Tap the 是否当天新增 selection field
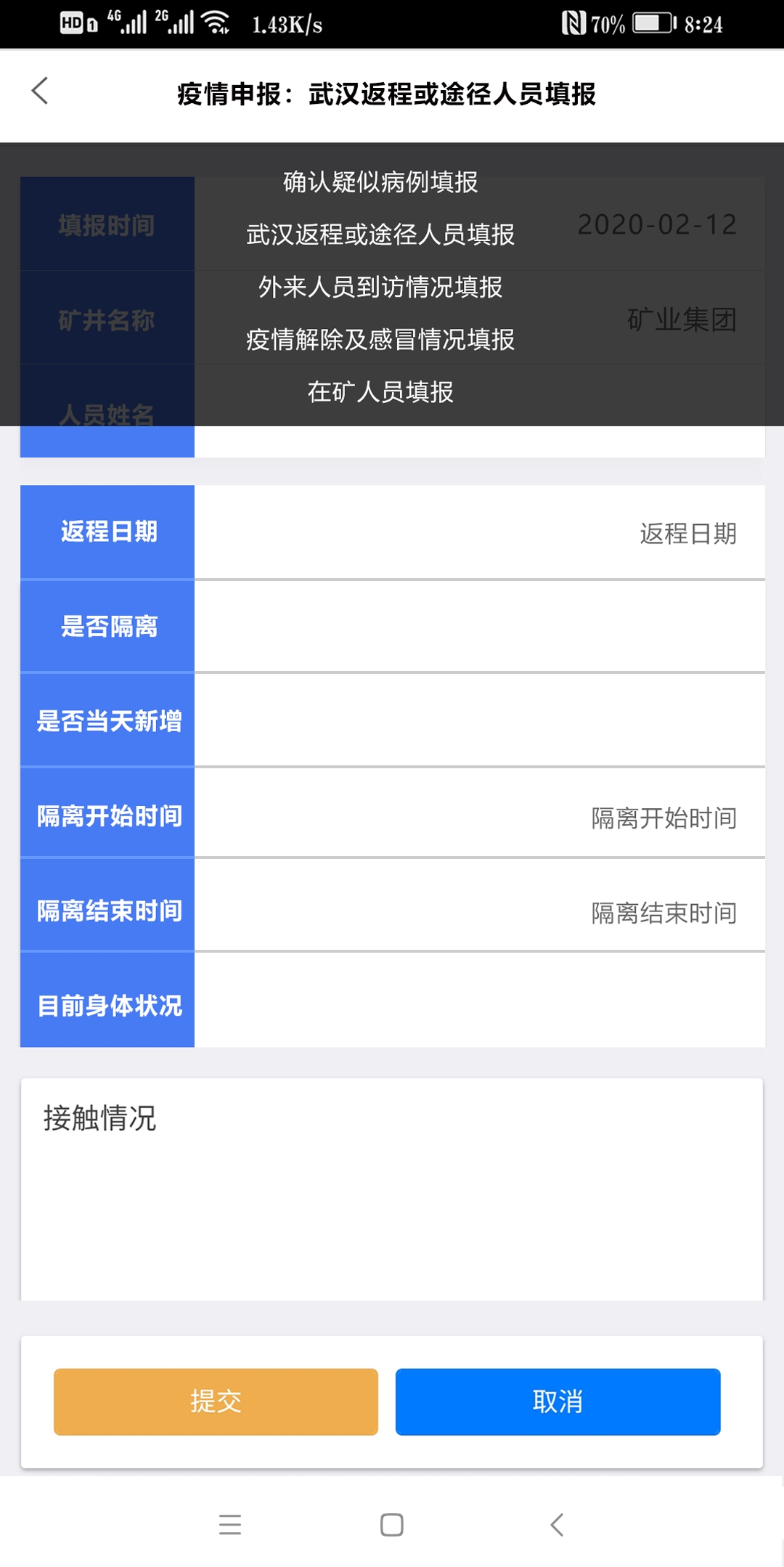The height and width of the screenshot is (1567, 784). 479,720
